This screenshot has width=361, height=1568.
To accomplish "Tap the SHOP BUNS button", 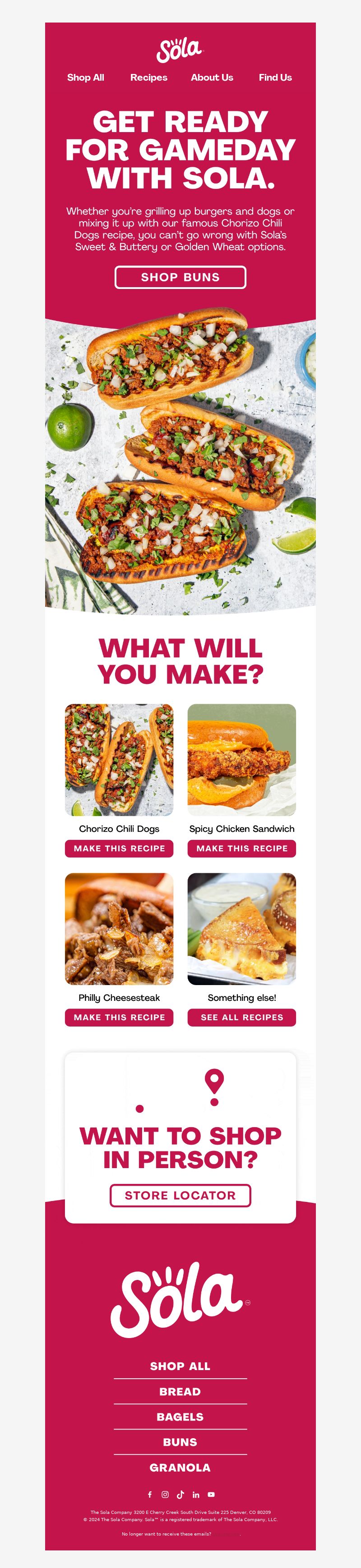I will [180, 277].
